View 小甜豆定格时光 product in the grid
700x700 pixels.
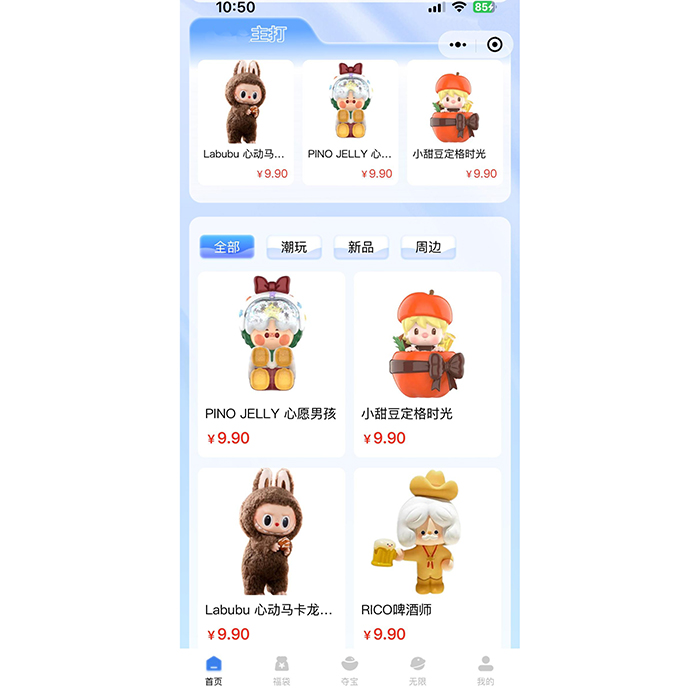[x=427, y=364]
